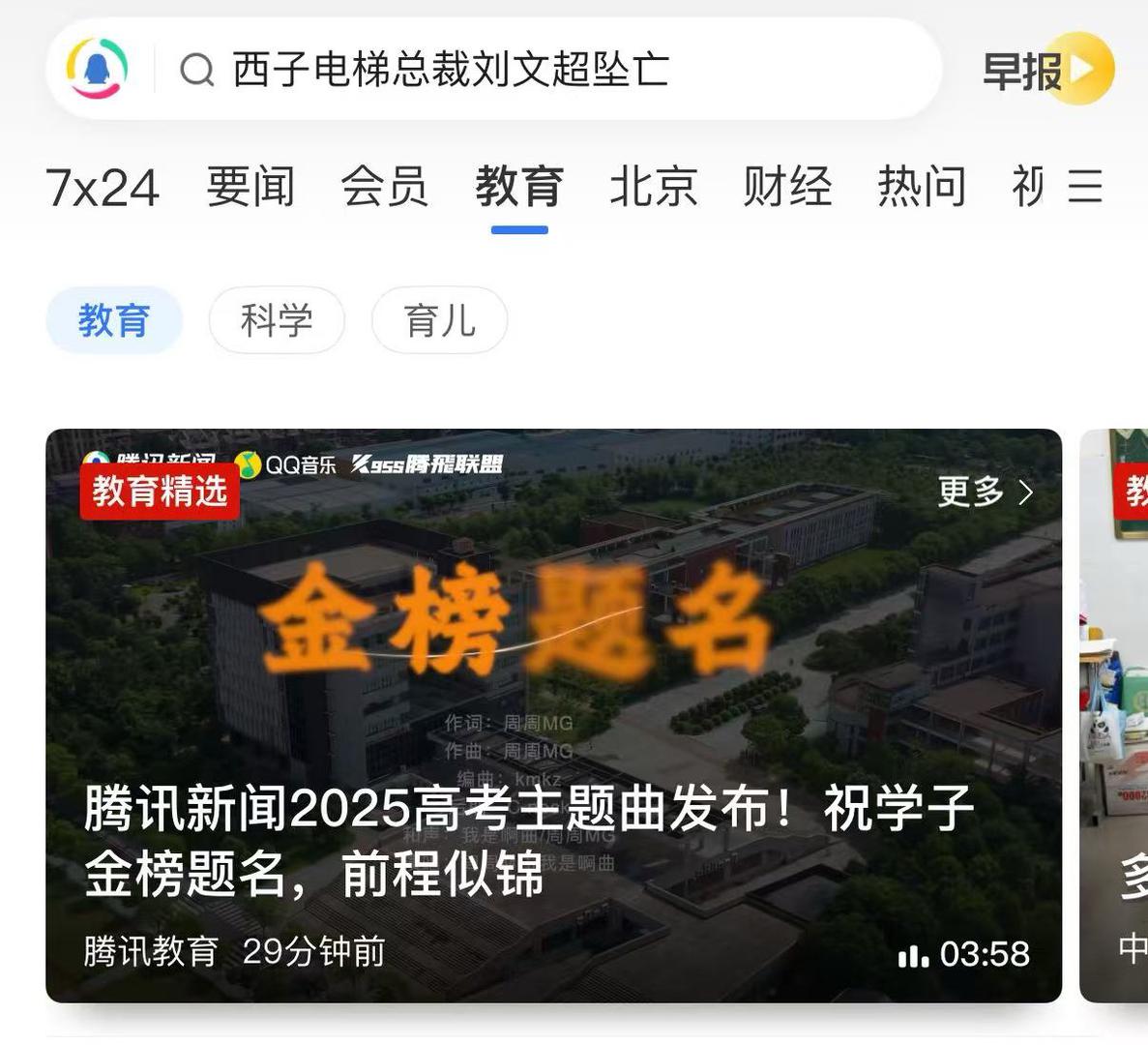The height and width of the screenshot is (1045, 1148).
Task: Play the 早报 morning briefing
Action: point(1047,70)
